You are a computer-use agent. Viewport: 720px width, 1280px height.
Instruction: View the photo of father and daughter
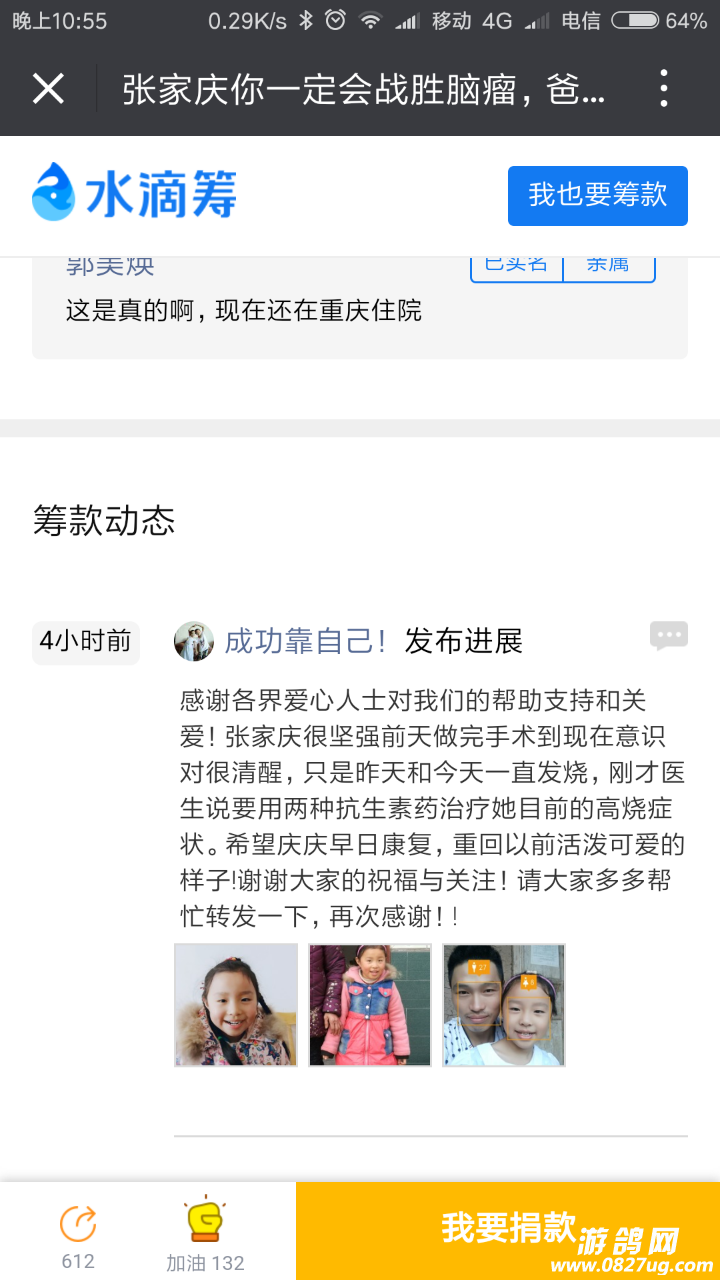point(504,1004)
